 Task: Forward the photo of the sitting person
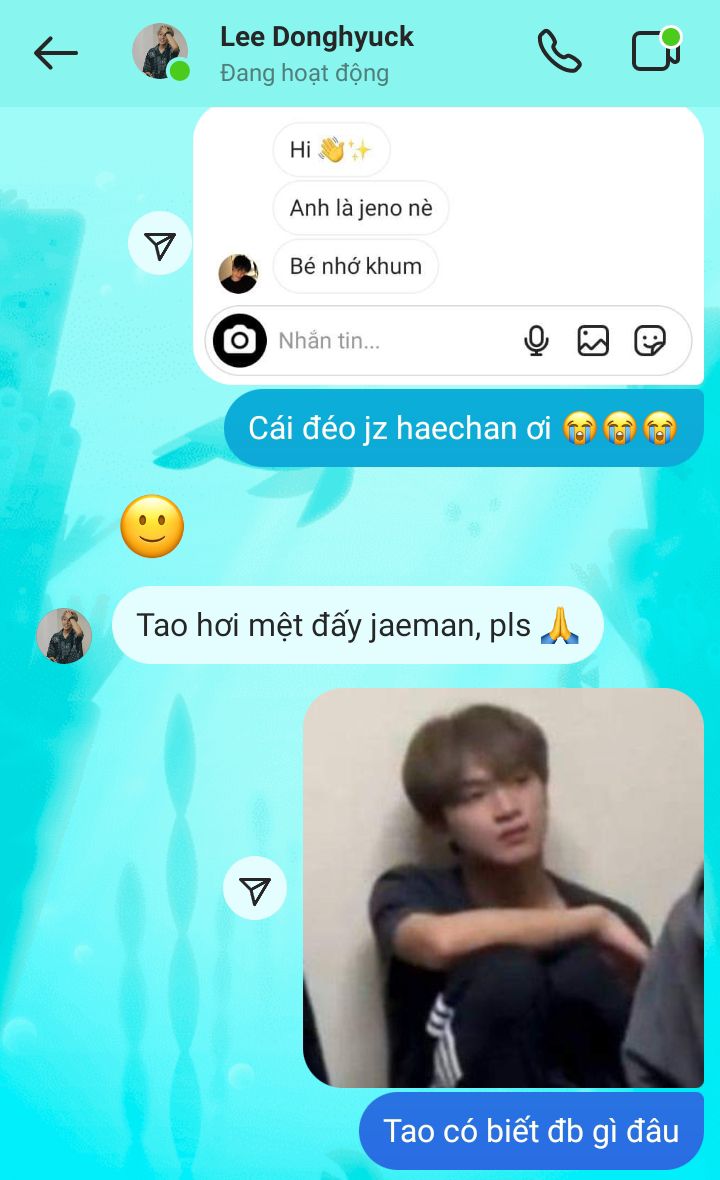click(x=254, y=889)
